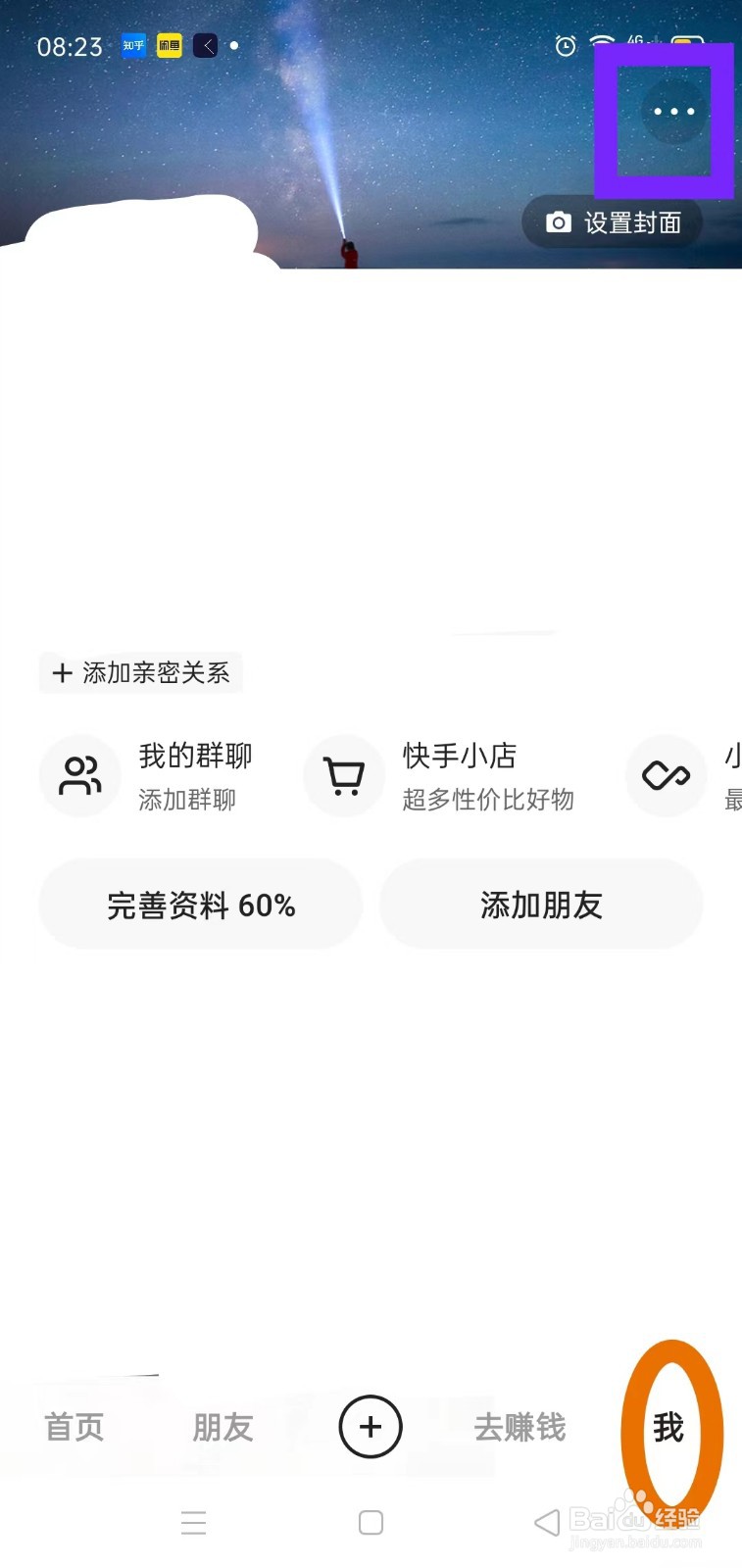Tap the Android recent apps square button
Image resolution: width=742 pixels, height=1568 pixels.
370,1522
